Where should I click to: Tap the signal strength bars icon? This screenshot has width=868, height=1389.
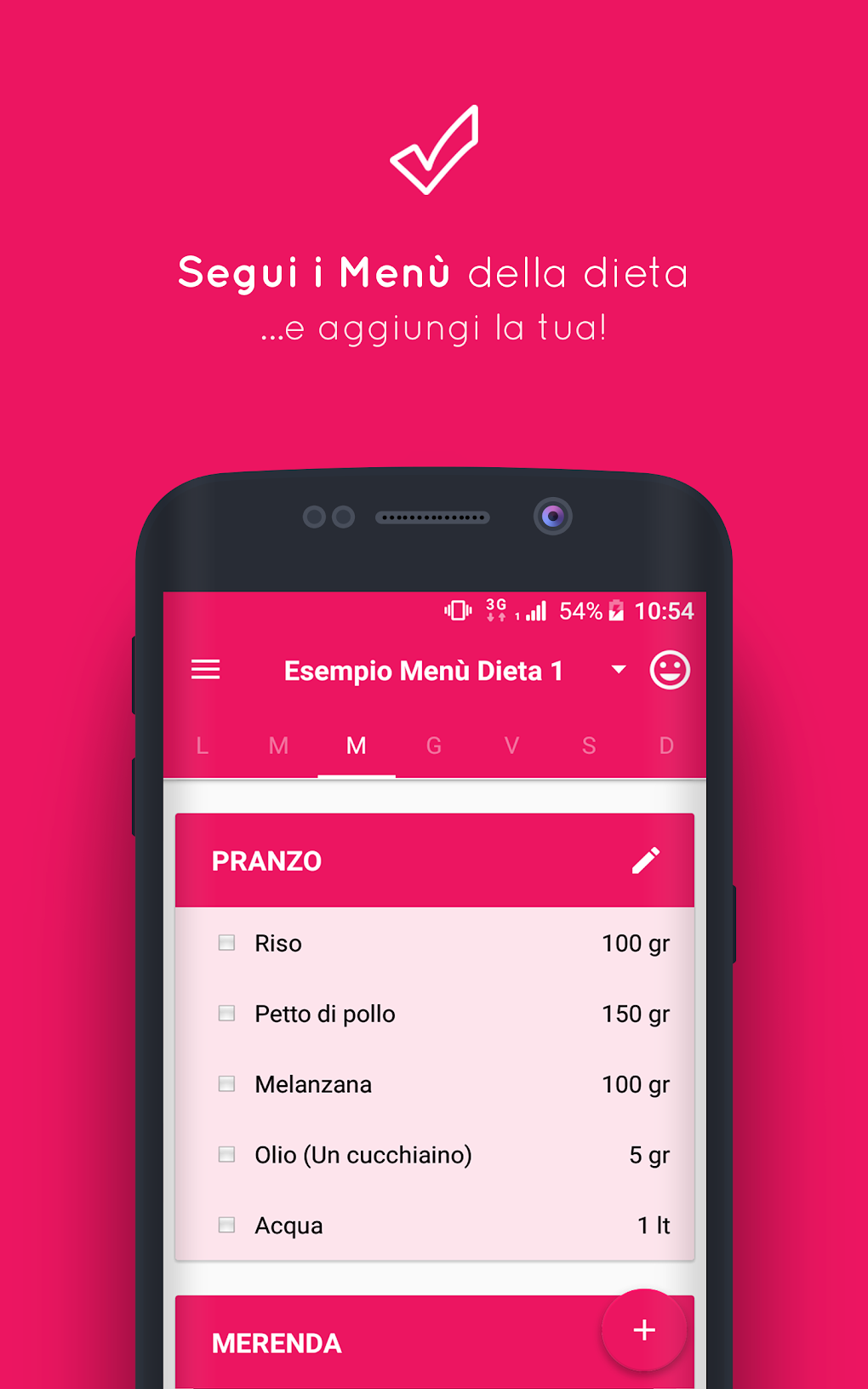point(538,610)
